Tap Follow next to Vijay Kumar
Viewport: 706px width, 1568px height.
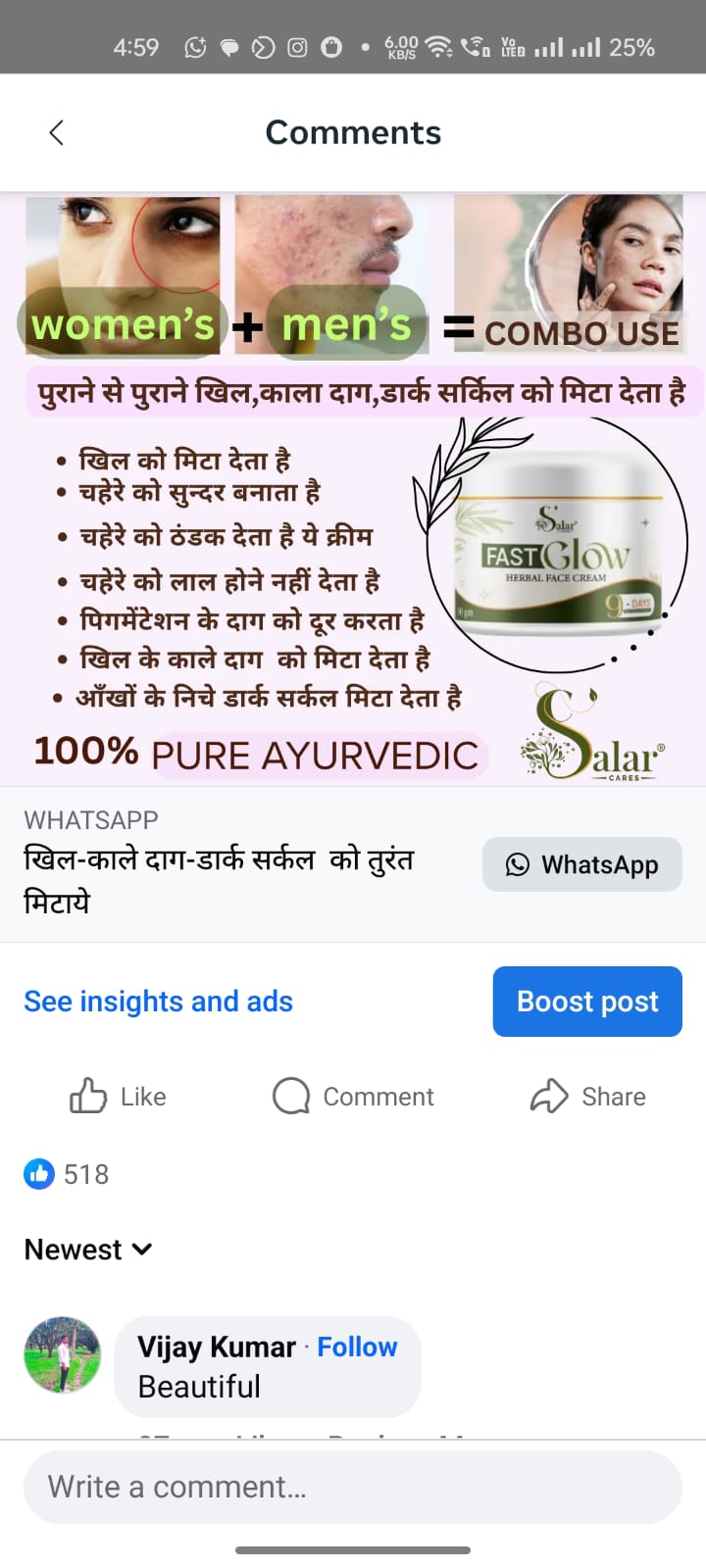click(357, 1347)
